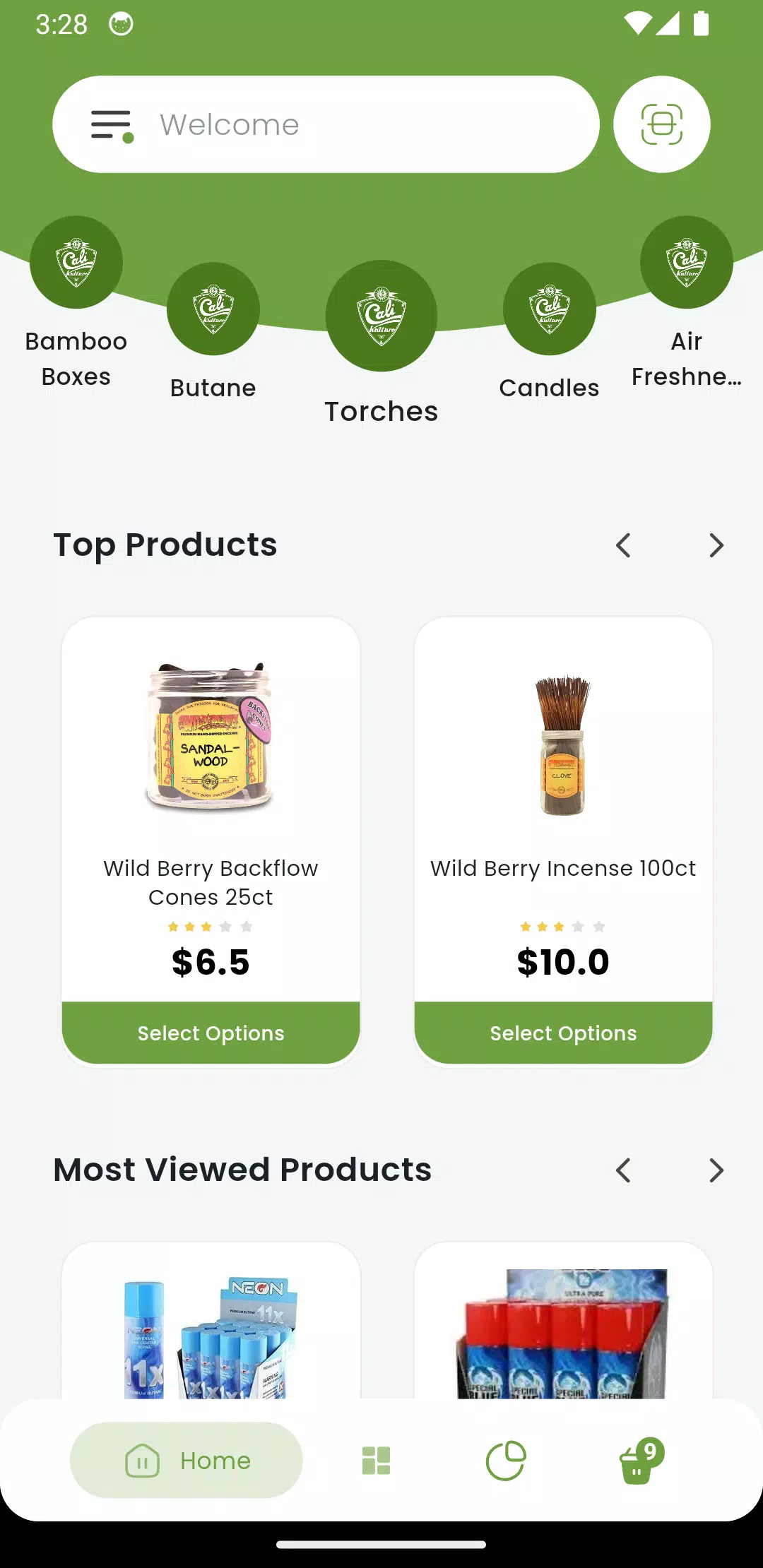Open the barcode scanner button
This screenshot has width=763, height=1568.
click(x=661, y=124)
